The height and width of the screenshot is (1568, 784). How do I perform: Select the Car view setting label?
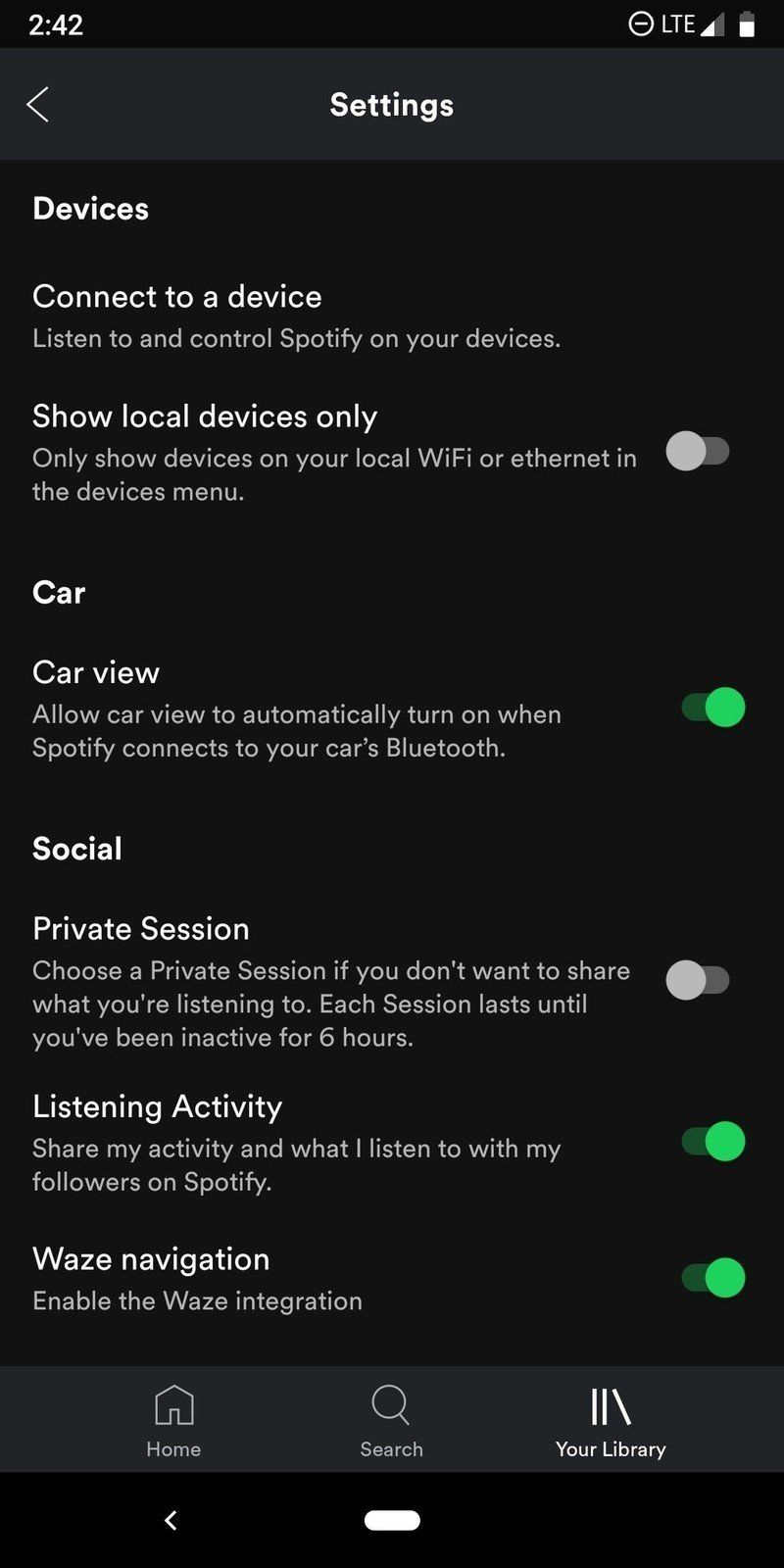[96, 672]
